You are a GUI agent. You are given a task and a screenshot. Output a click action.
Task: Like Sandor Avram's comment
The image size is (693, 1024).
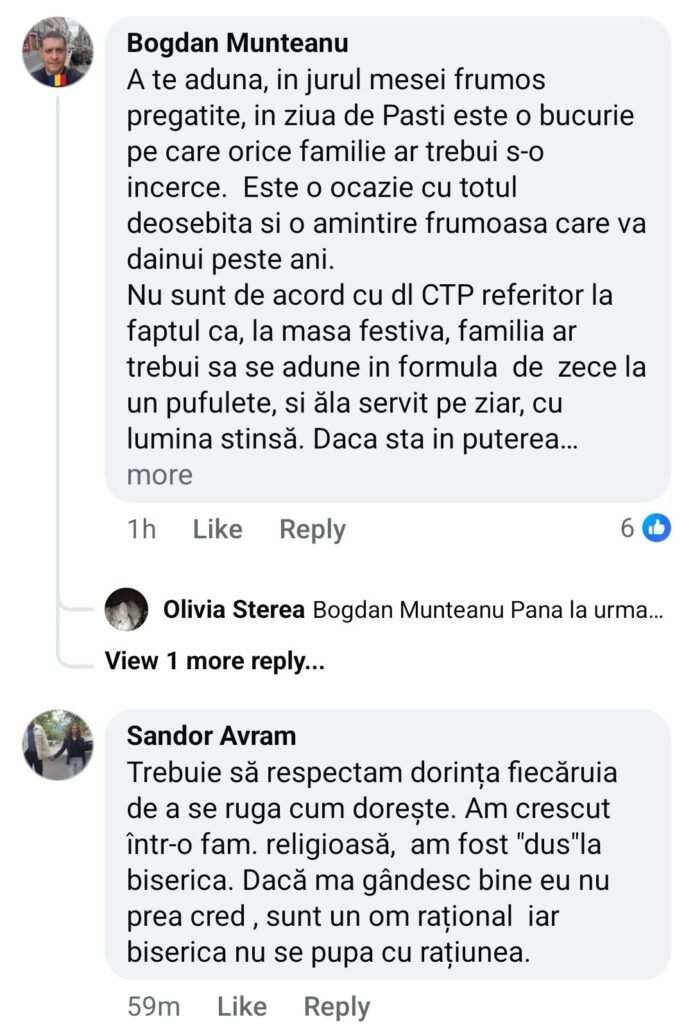point(242,1006)
